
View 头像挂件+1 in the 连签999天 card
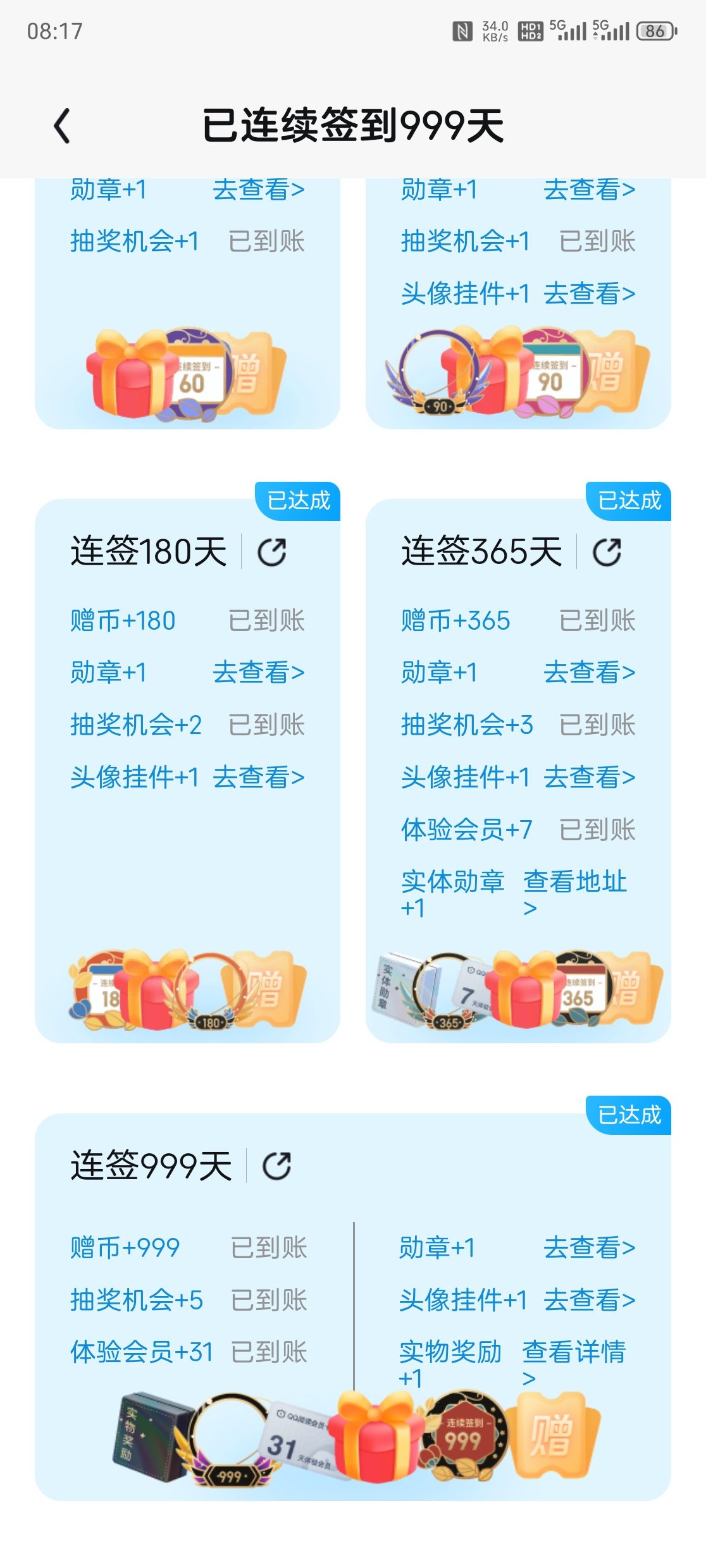(589, 1300)
